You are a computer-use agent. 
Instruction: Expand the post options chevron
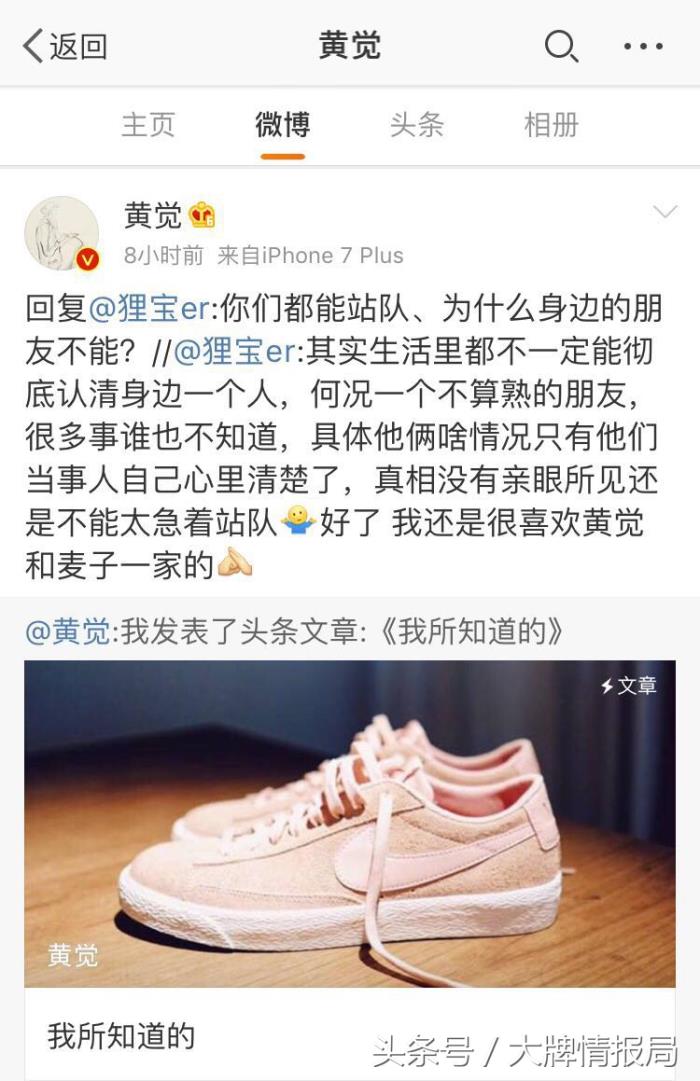click(x=665, y=212)
